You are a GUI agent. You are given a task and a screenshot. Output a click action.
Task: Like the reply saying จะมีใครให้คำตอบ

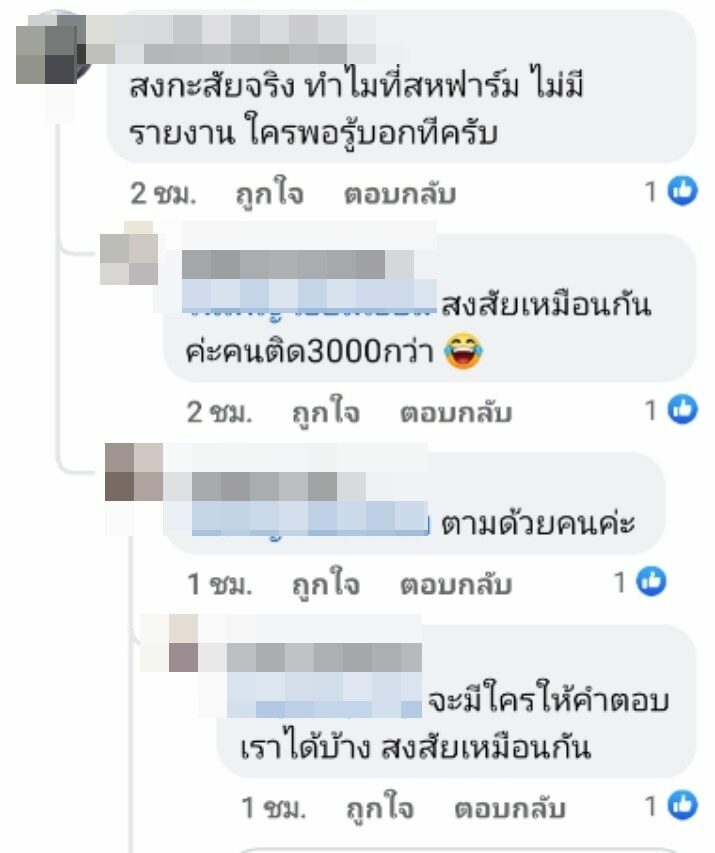tap(380, 807)
